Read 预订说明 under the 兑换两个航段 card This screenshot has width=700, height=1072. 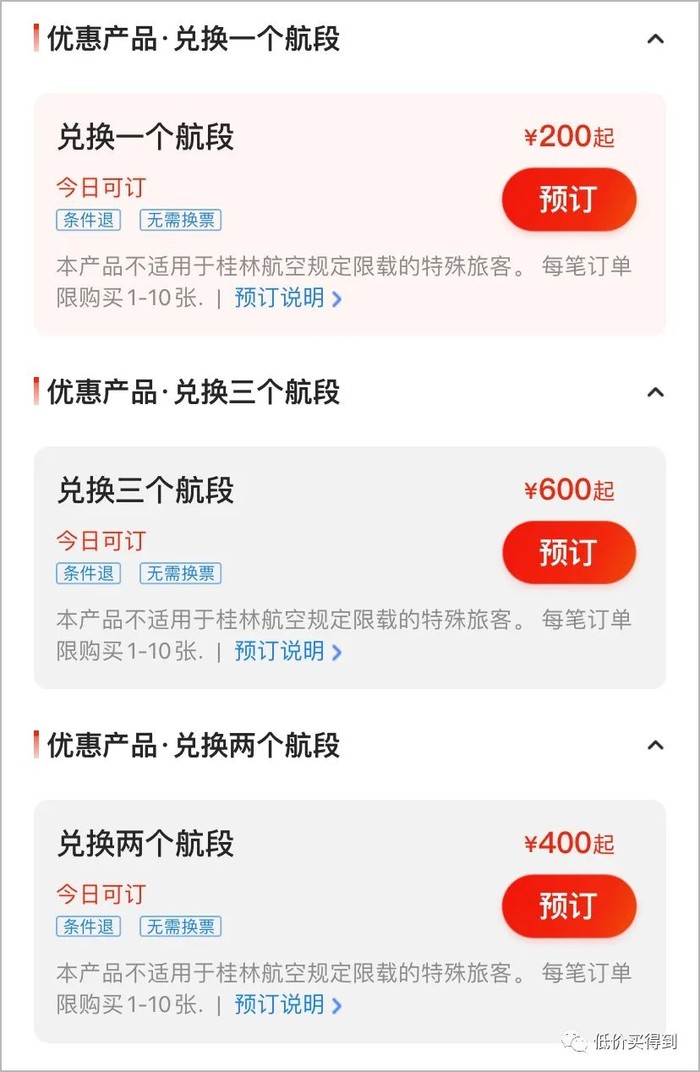tap(288, 1004)
